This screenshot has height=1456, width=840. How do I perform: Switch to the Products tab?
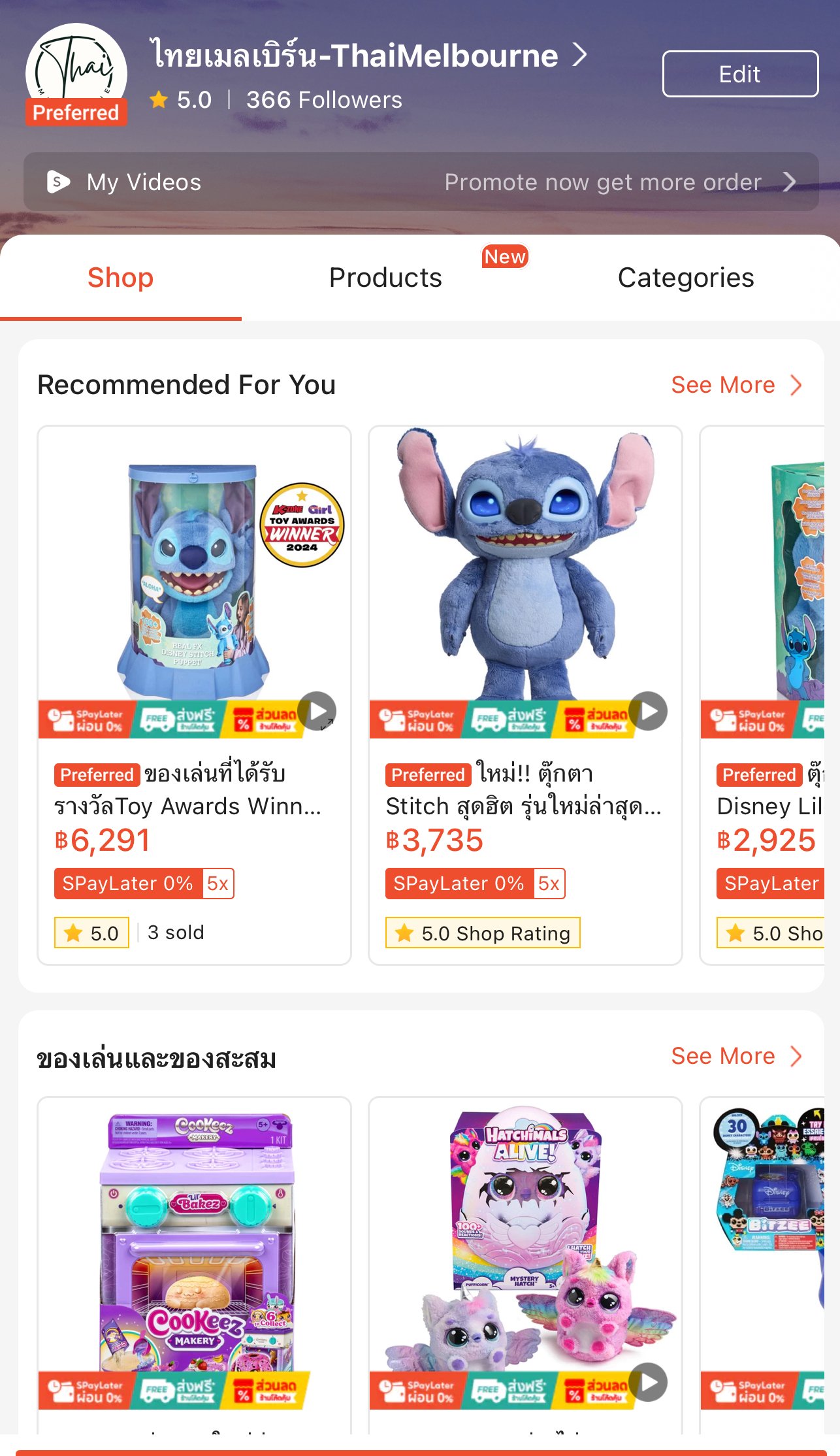pos(385,278)
